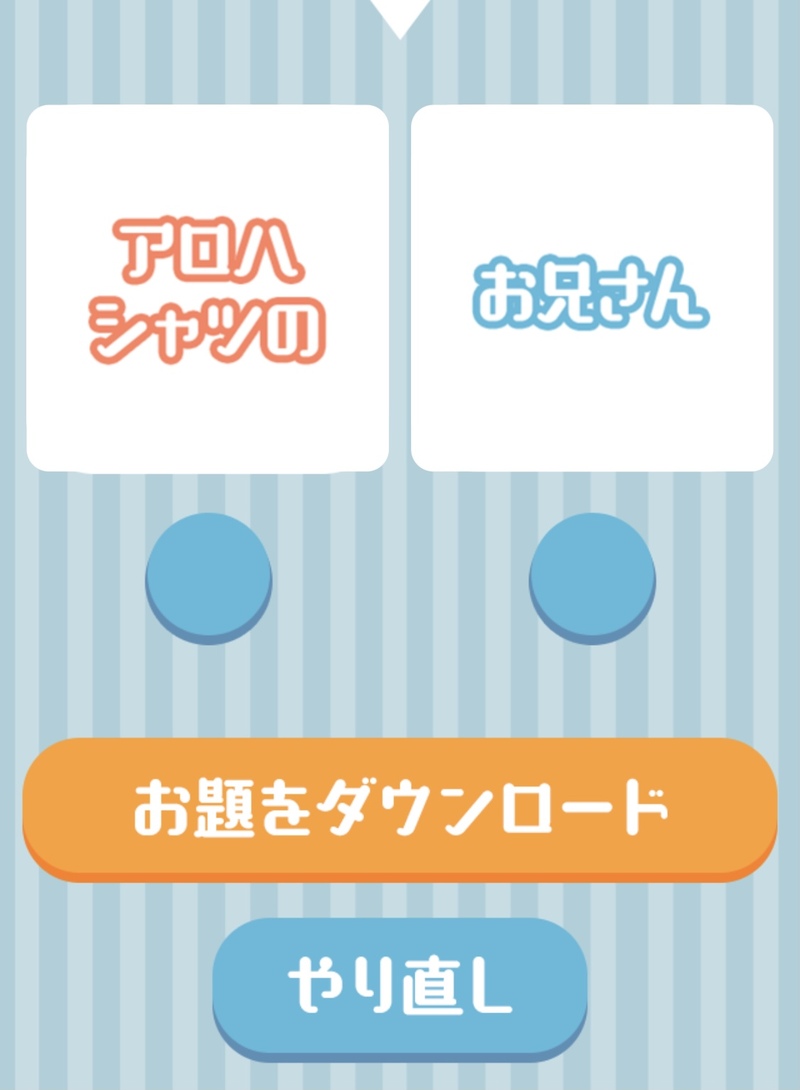Tap the round button under アロハシャツの card
This screenshot has height=1090, width=800.
[x=208, y=575]
